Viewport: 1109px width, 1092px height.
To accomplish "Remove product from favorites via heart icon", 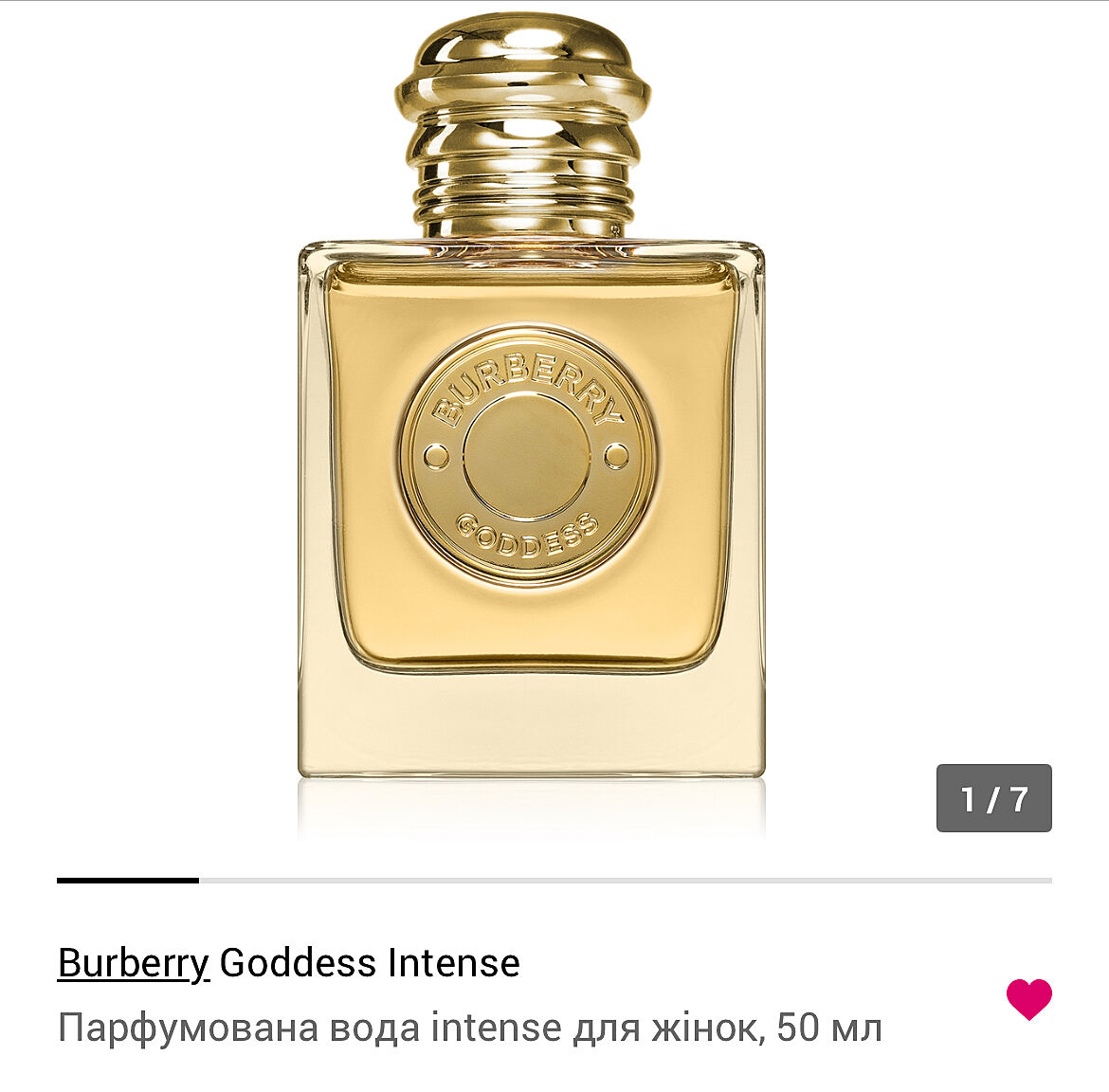I will (1028, 998).
